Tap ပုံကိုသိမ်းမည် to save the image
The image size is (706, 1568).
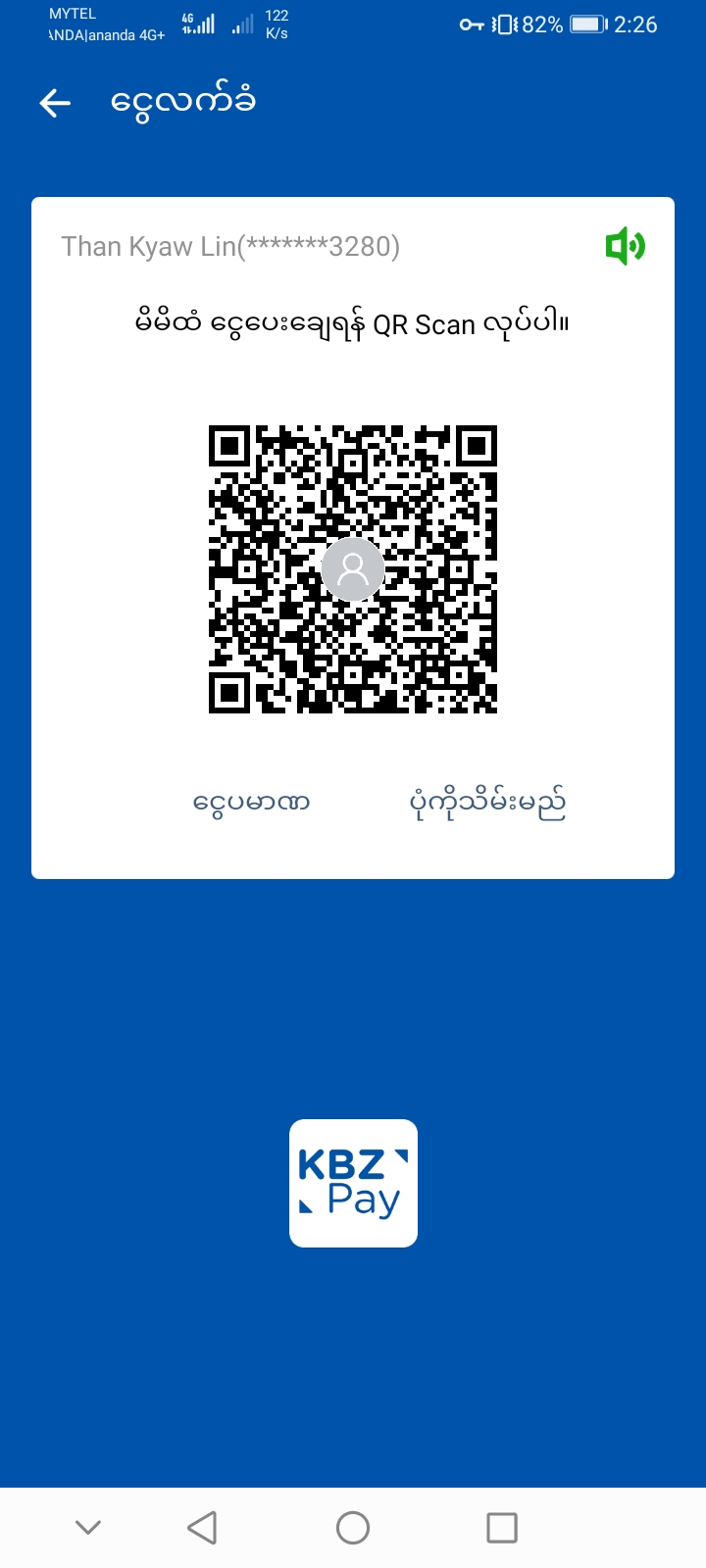pyautogui.click(x=487, y=803)
